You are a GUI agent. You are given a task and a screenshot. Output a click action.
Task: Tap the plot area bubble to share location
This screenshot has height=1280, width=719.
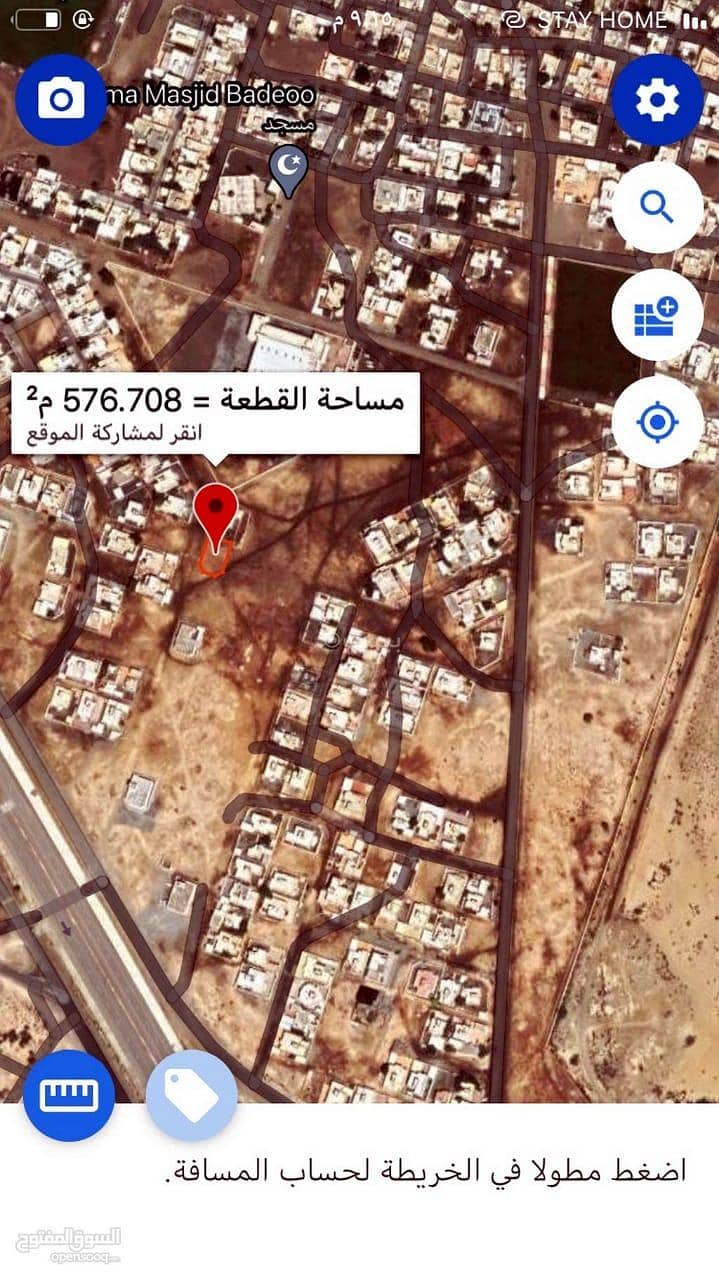click(215, 412)
